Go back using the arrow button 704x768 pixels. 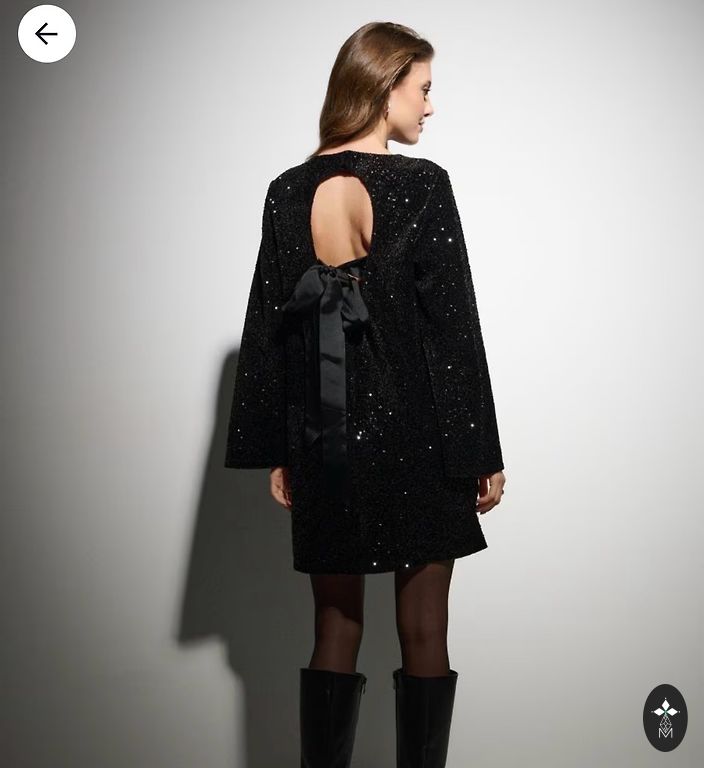coord(46,34)
